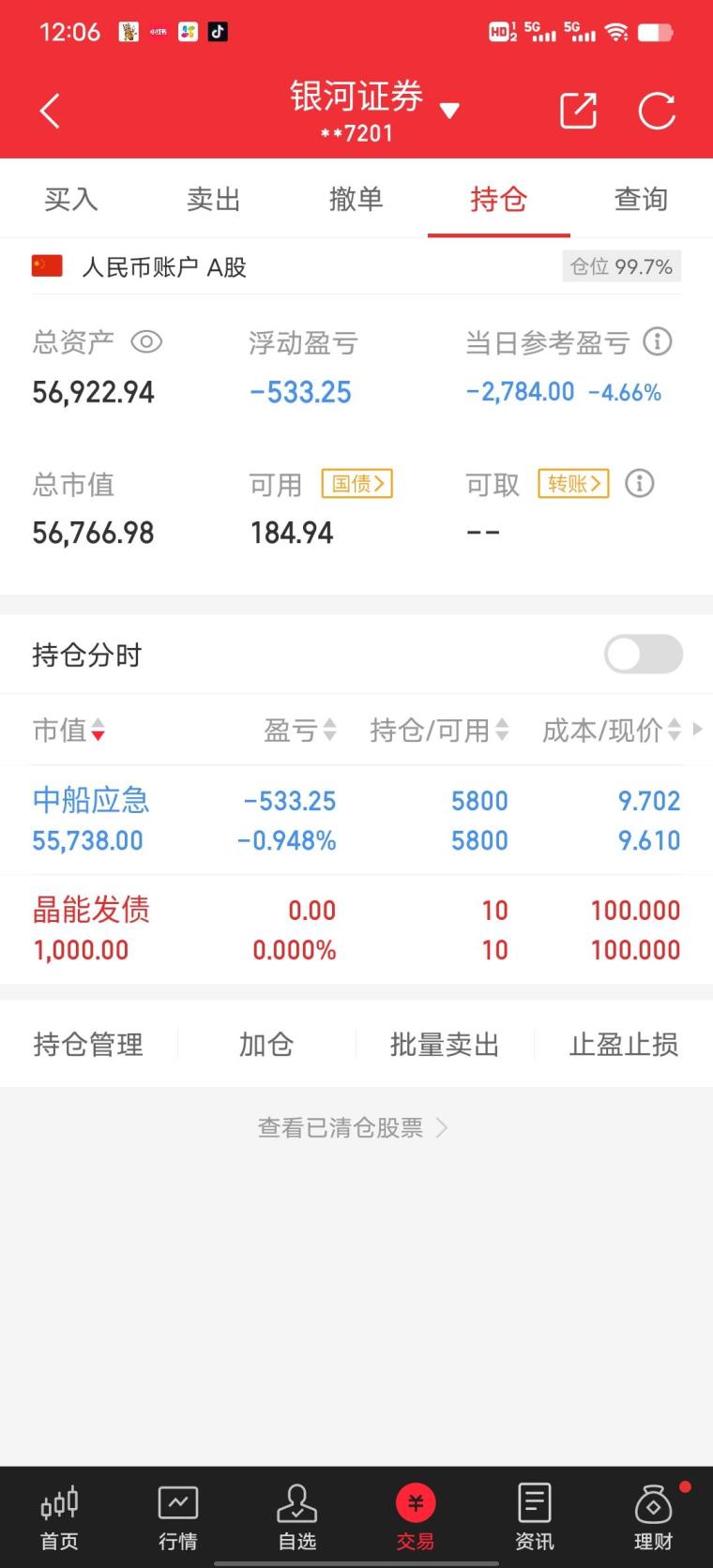The height and width of the screenshot is (1568, 713).
Task: Hide total assets using the eye icon
Action: [146, 342]
